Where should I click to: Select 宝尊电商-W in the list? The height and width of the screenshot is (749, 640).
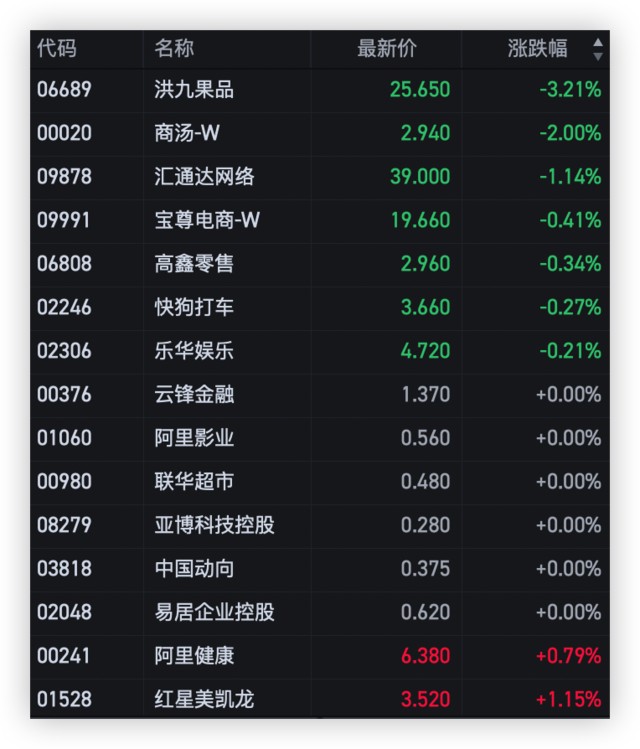(207, 220)
